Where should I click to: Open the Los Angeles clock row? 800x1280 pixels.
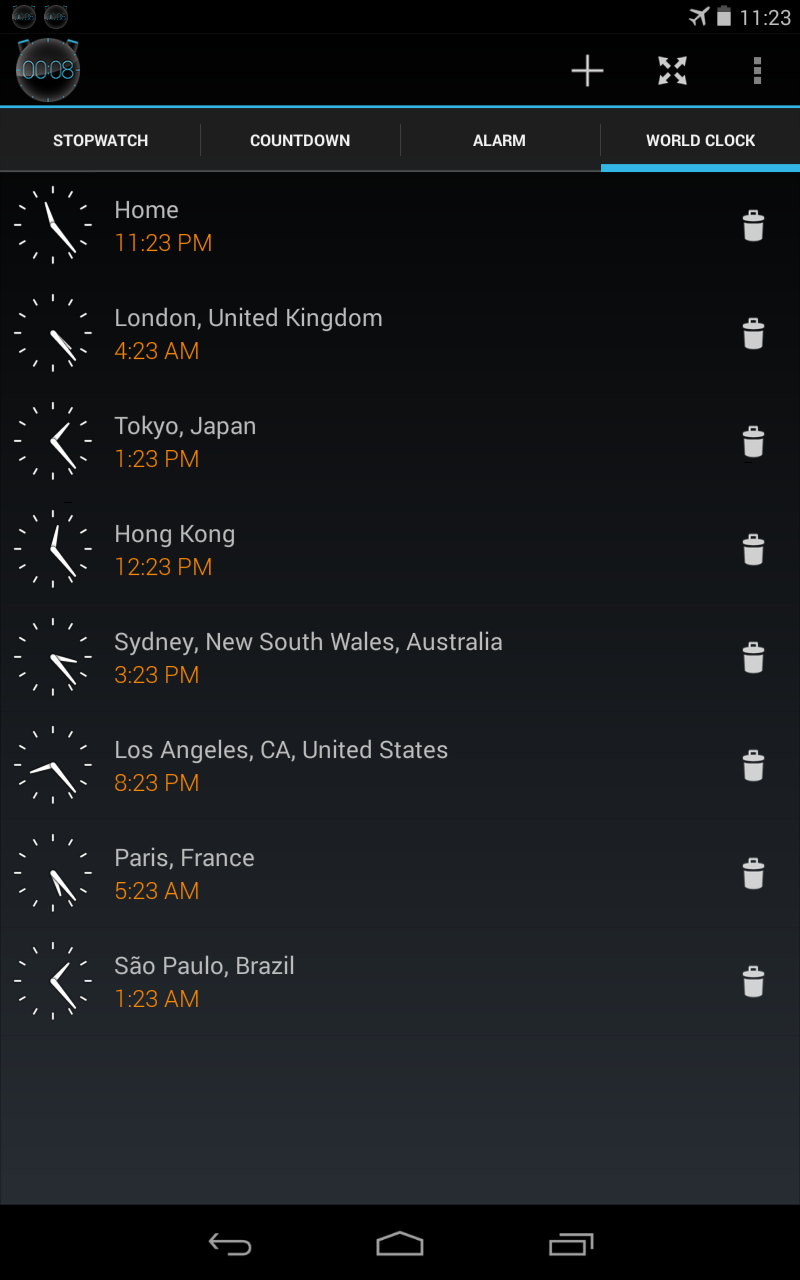click(300, 766)
